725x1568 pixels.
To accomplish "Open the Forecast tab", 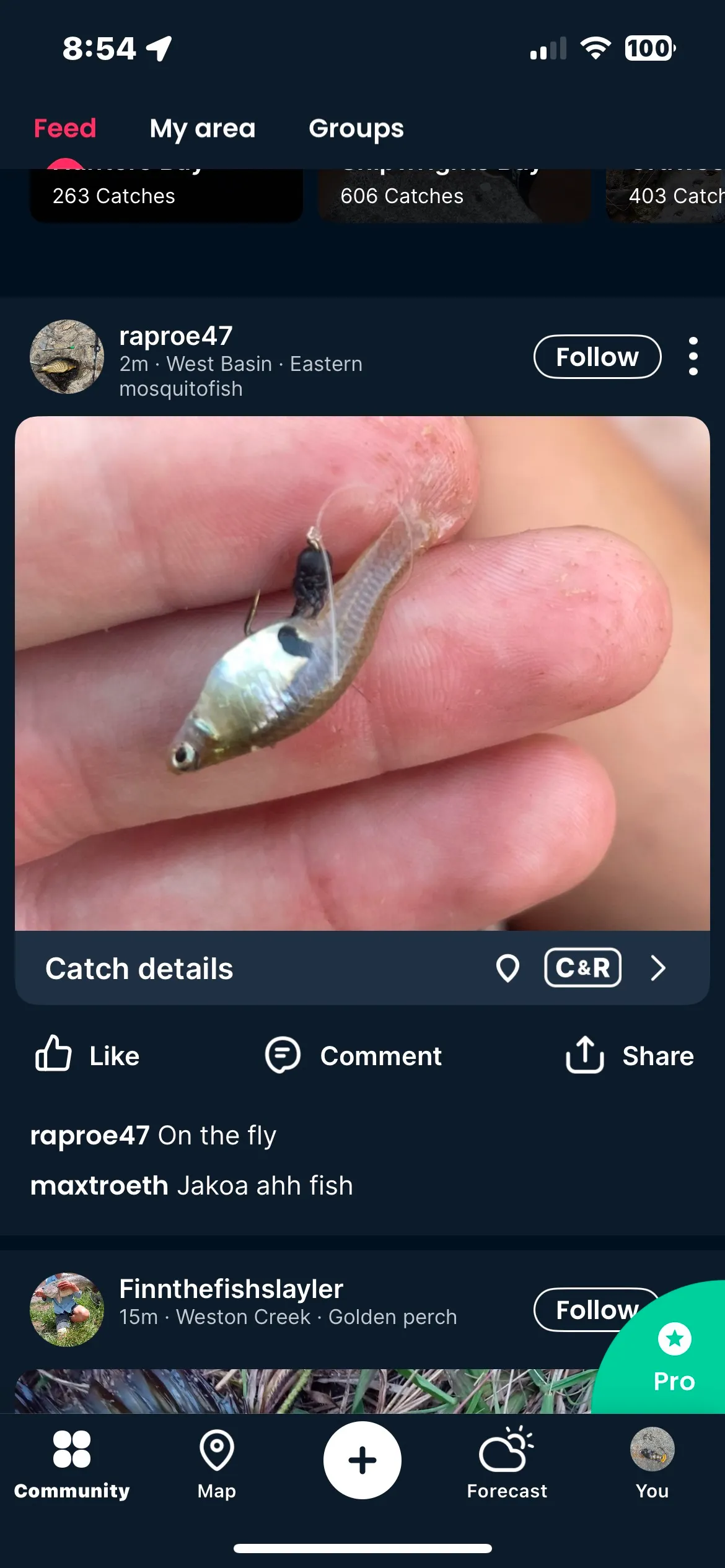I will (507, 1463).
